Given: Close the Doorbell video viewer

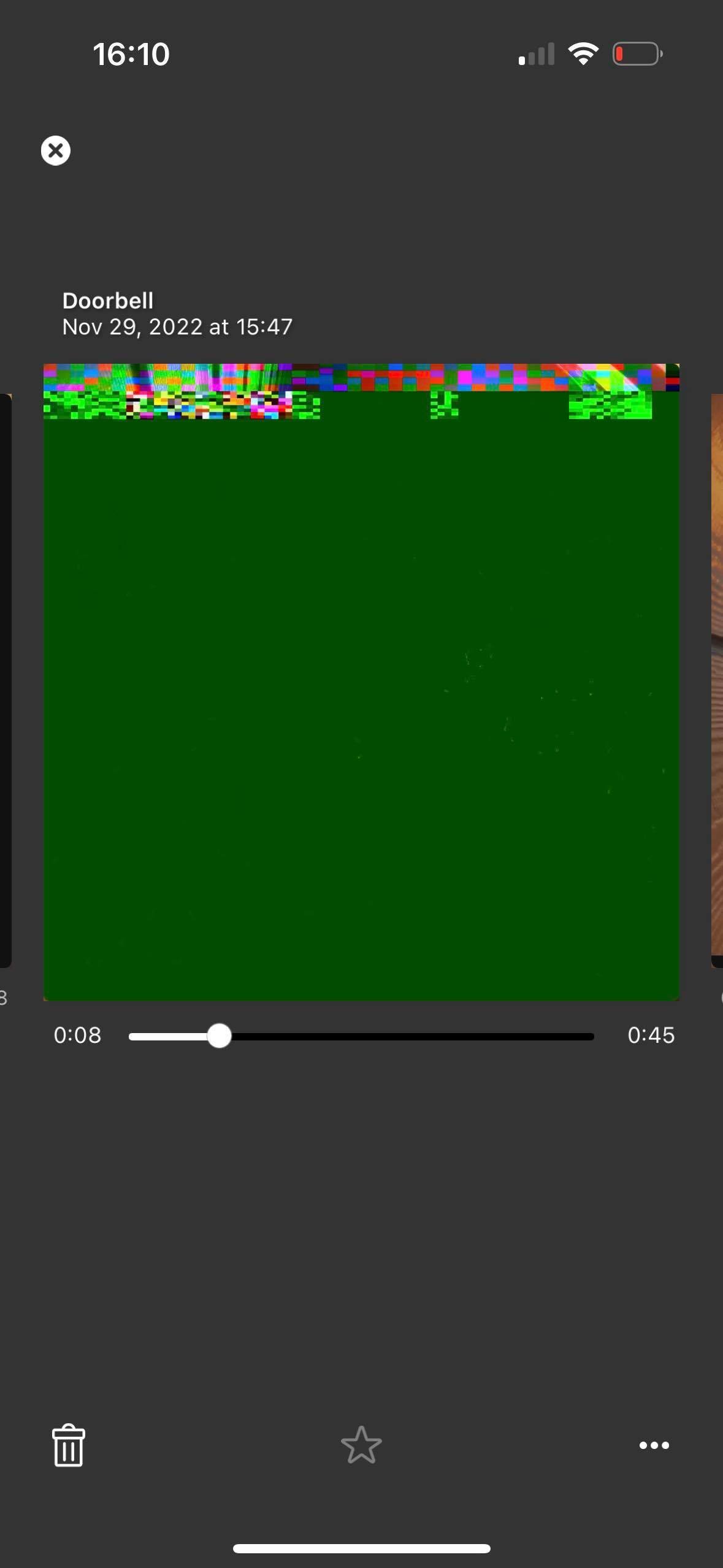Looking at the screenshot, I should tap(56, 150).
